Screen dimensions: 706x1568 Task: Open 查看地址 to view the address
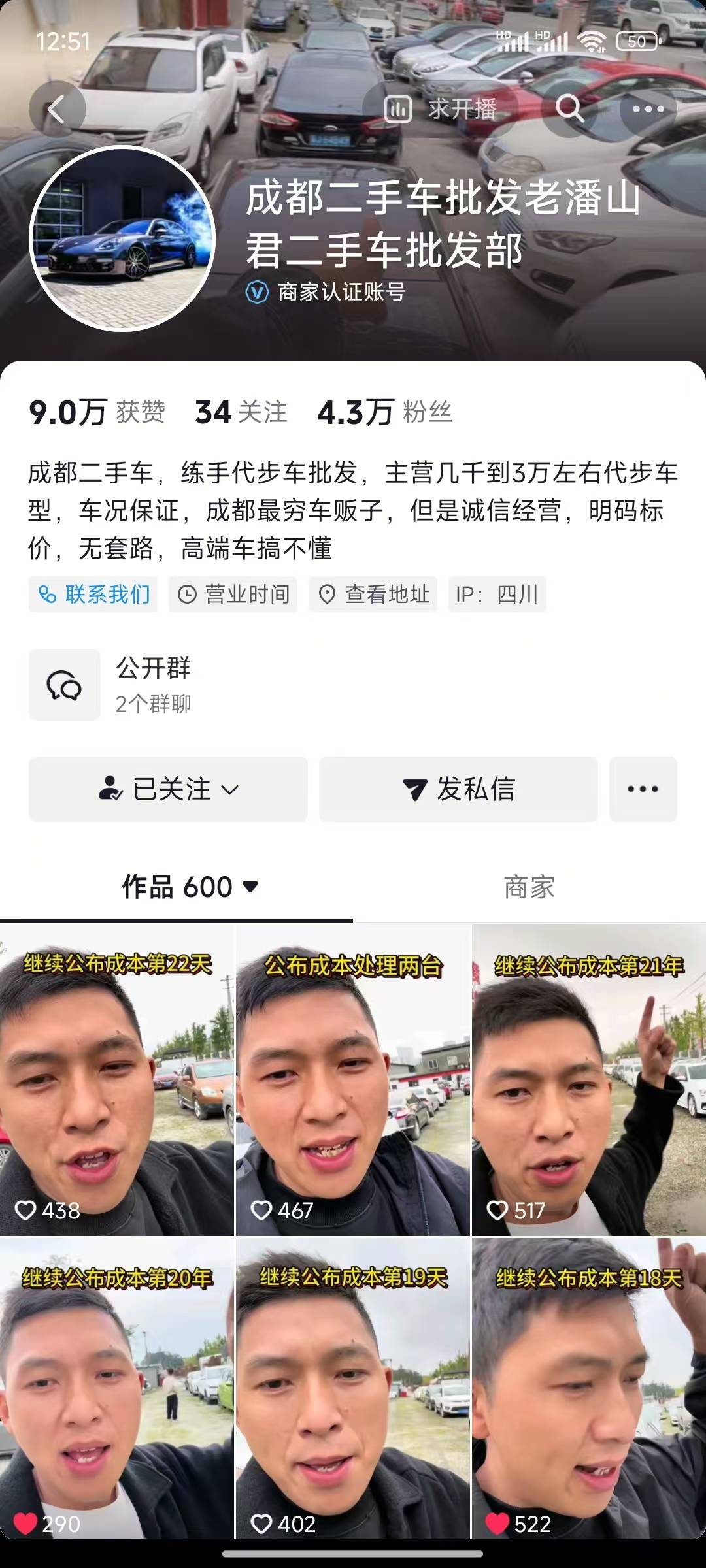(x=373, y=594)
